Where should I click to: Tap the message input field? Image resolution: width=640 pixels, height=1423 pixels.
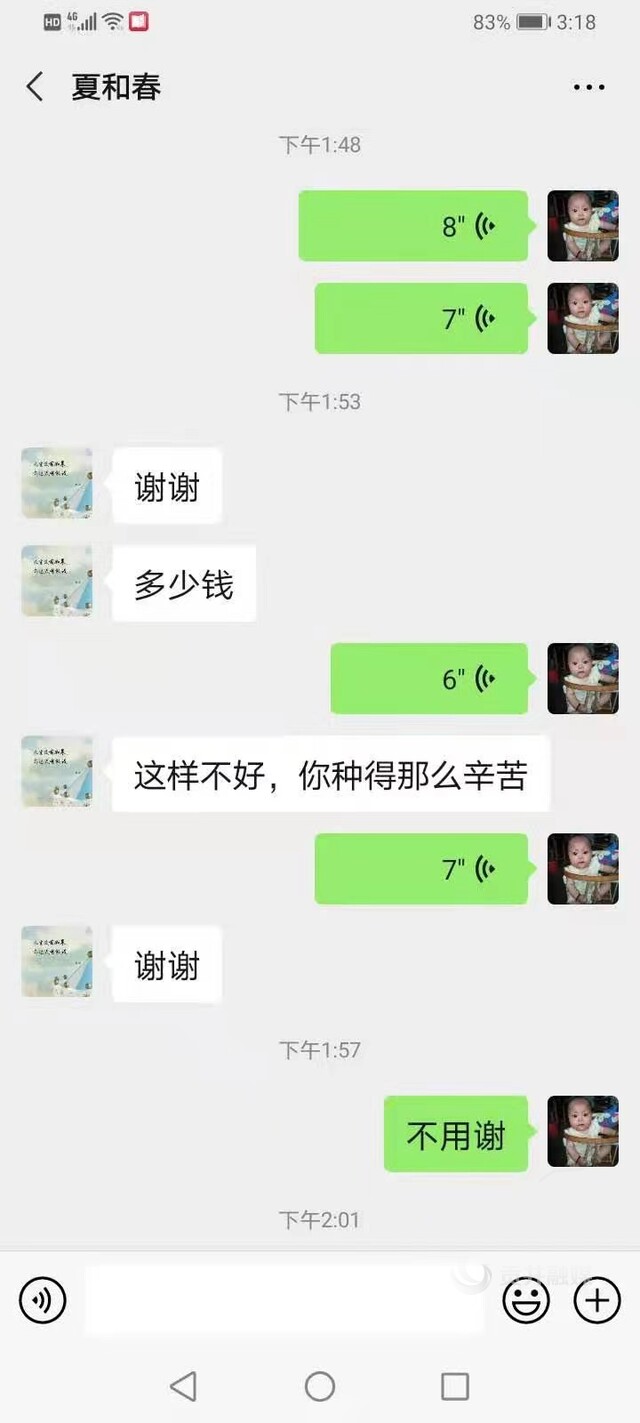click(285, 1300)
